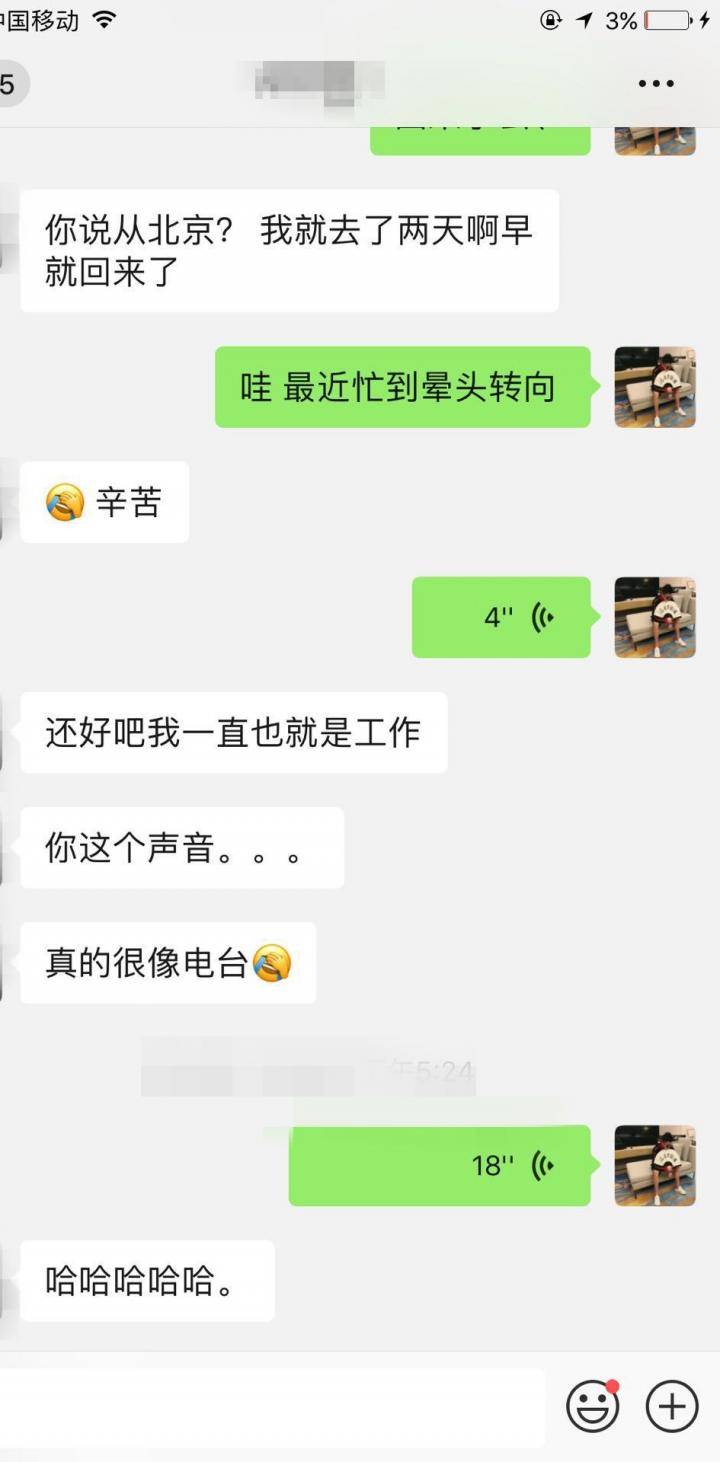Open the chat settings via three-dot menu
Screen dimensions: 720x1462
coord(656,83)
